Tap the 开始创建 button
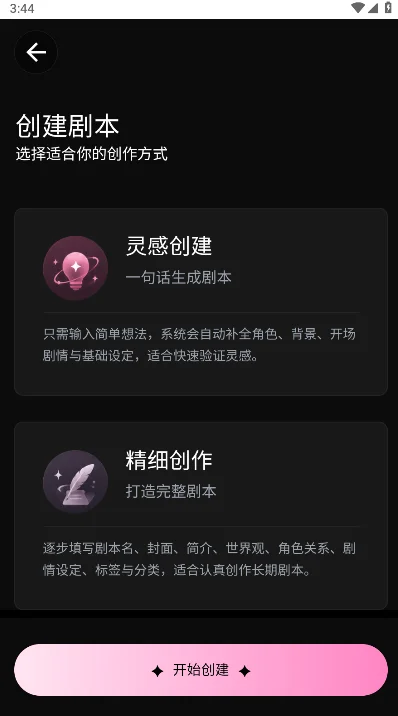The width and height of the screenshot is (398, 716). point(201,670)
